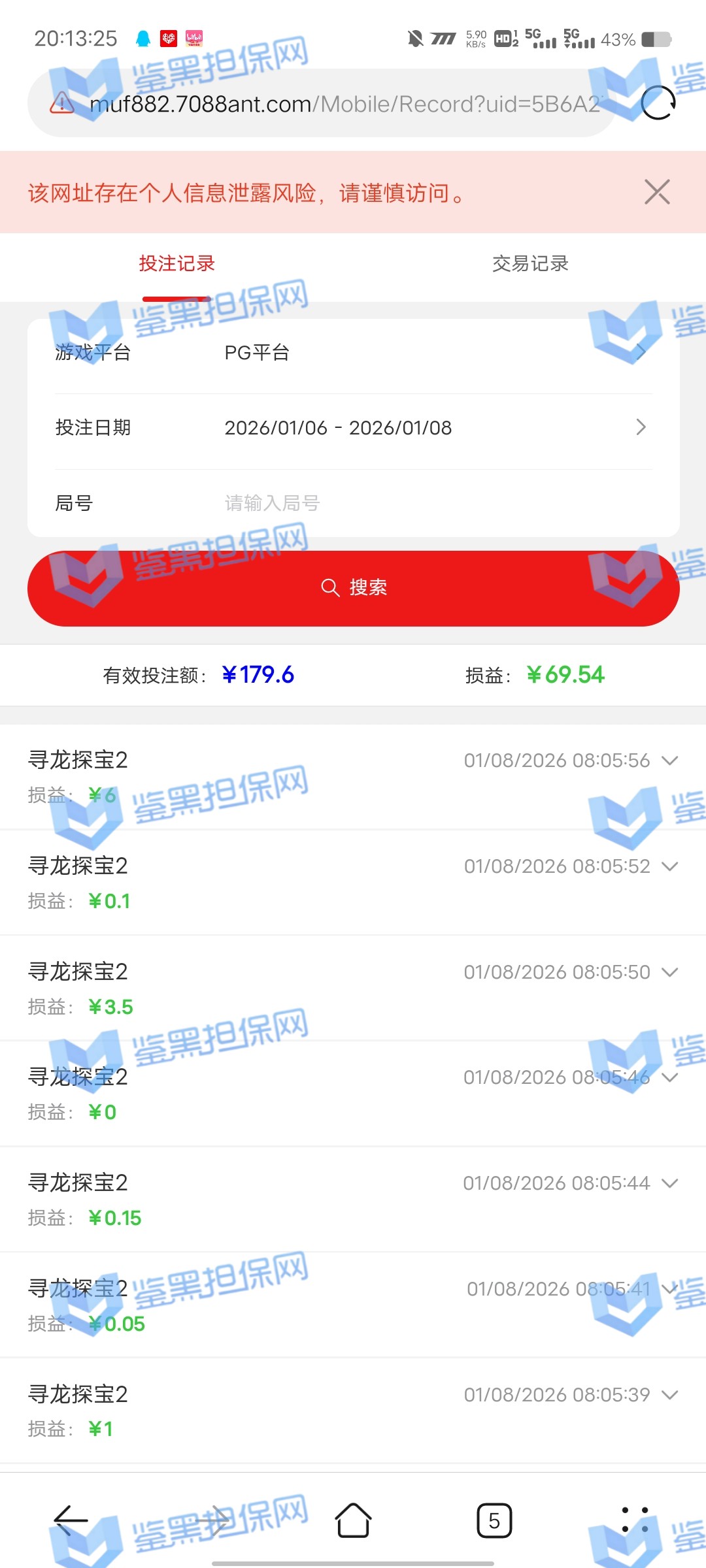Tap the red 搜索 button

353,588
